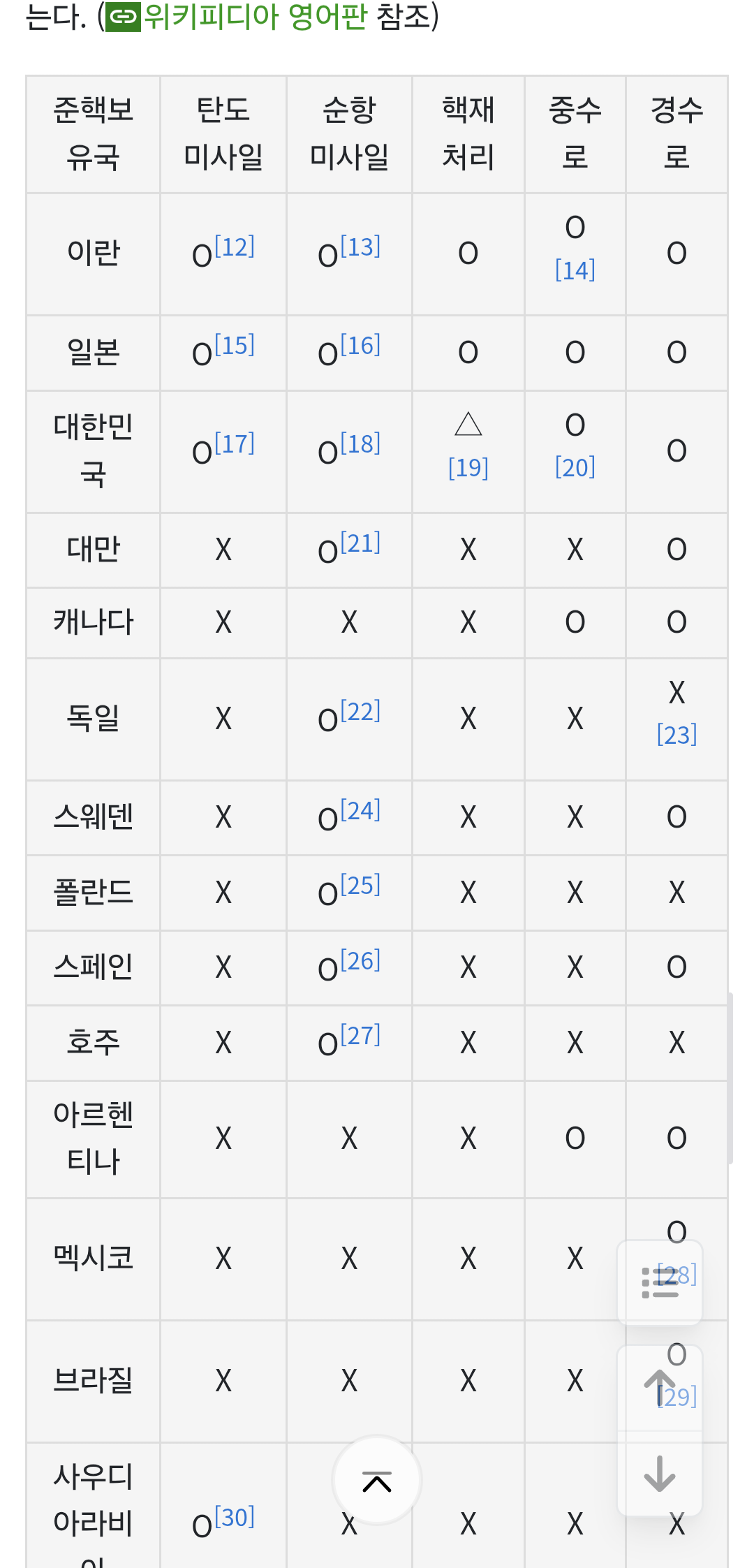The width and height of the screenshot is (754, 1568).
Task: Open footnote 27 in the 호주 row
Action: click(x=360, y=1035)
